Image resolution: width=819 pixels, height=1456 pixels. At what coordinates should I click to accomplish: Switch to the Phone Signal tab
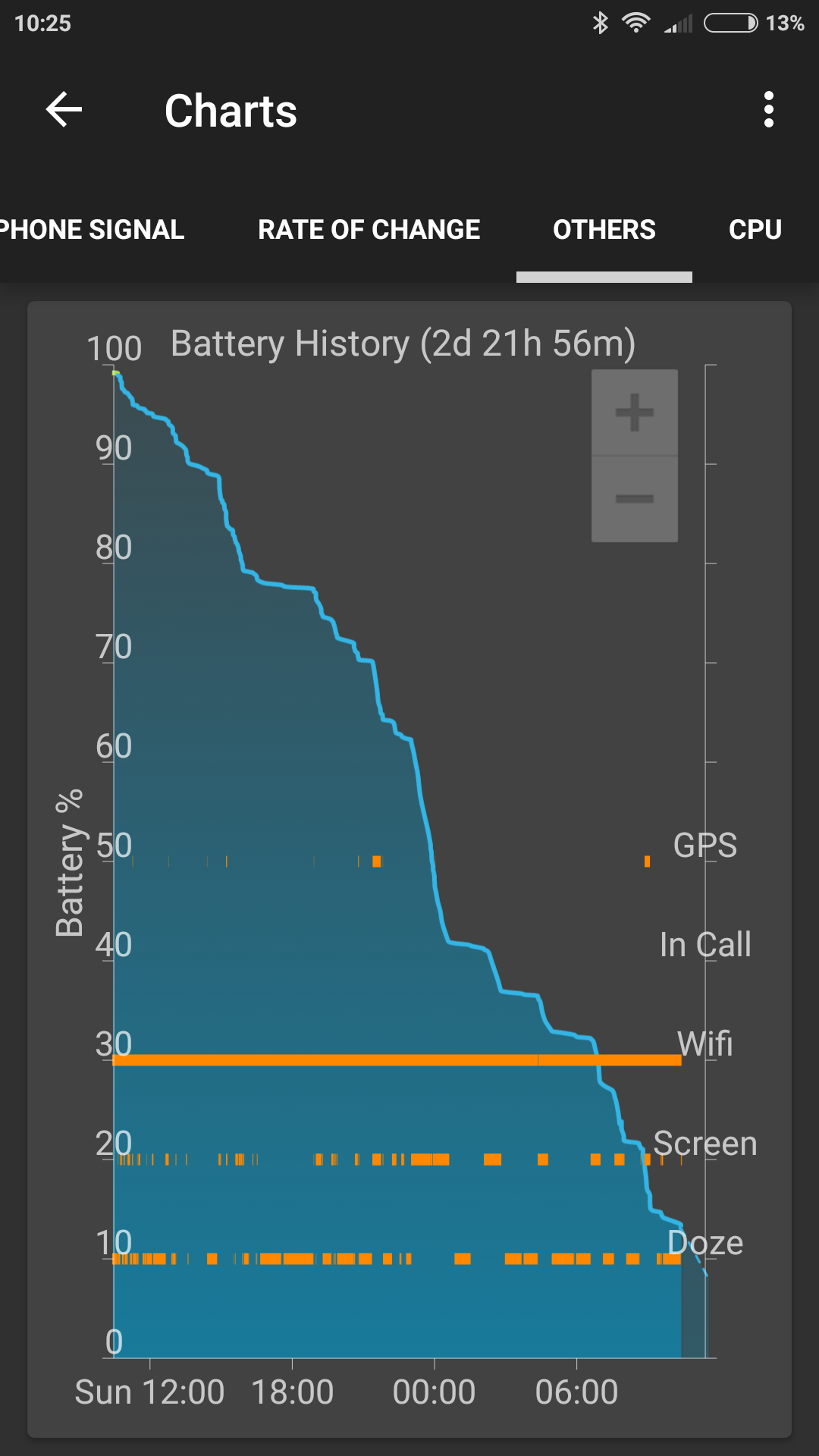pos(91,229)
